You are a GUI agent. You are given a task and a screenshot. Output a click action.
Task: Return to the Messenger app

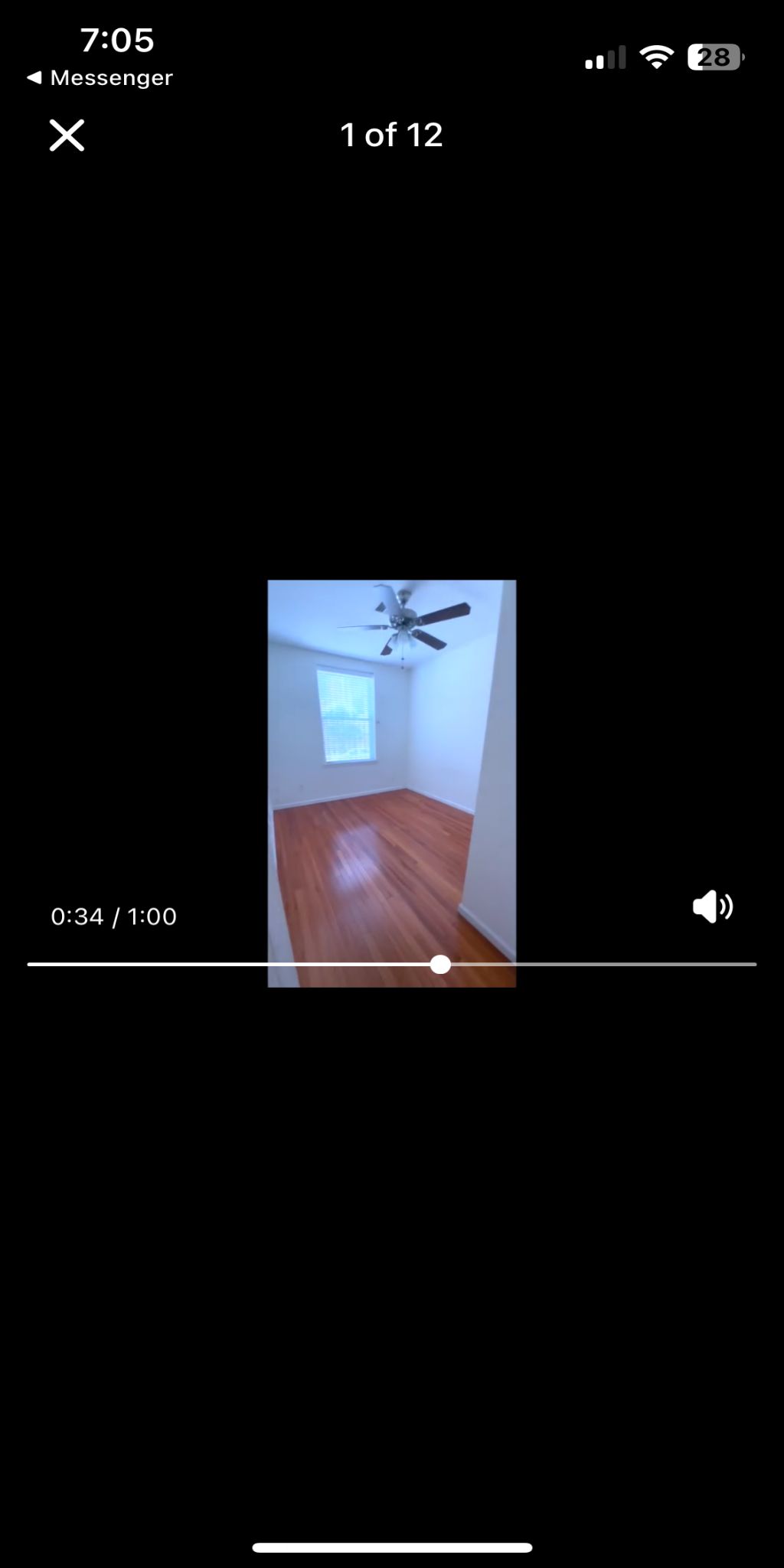100,78
